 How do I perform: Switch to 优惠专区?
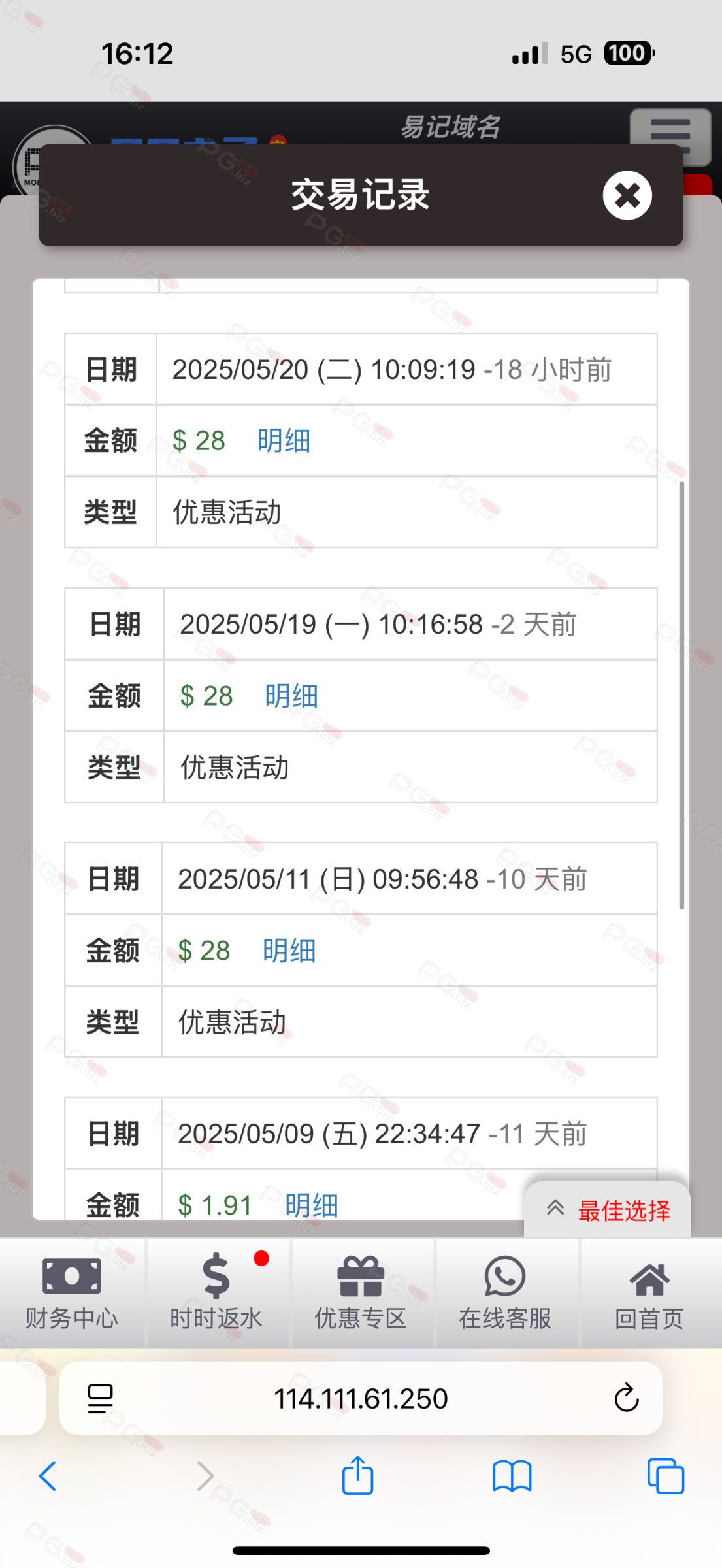tap(361, 1293)
